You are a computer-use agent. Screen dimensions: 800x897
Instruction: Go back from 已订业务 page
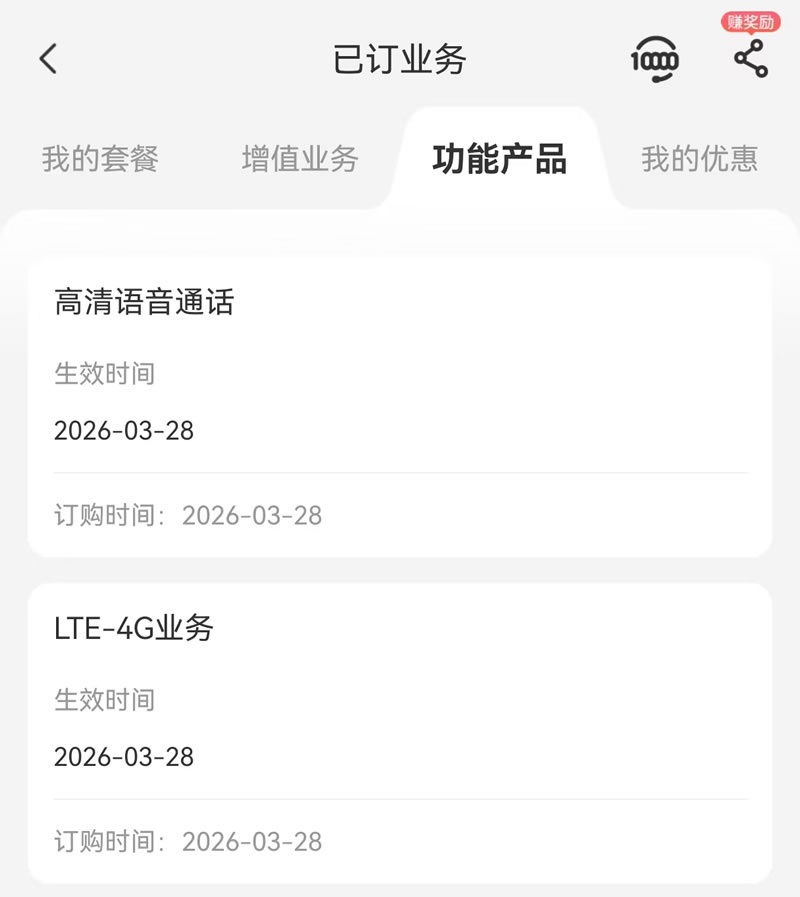click(x=49, y=59)
